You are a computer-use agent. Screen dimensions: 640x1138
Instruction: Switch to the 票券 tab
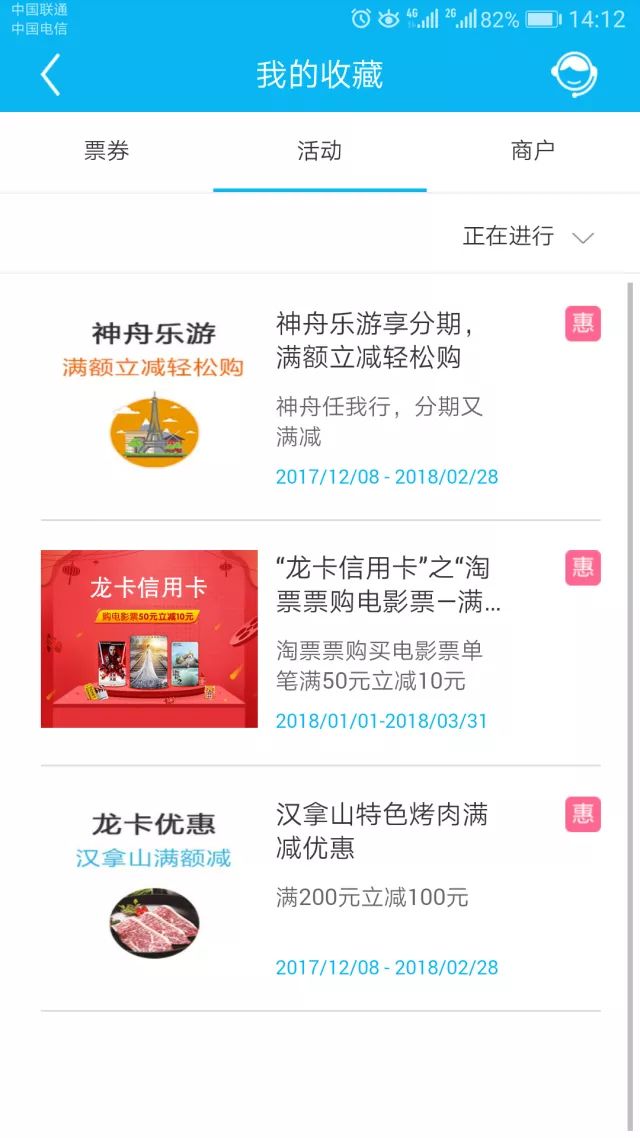(107, 151)
